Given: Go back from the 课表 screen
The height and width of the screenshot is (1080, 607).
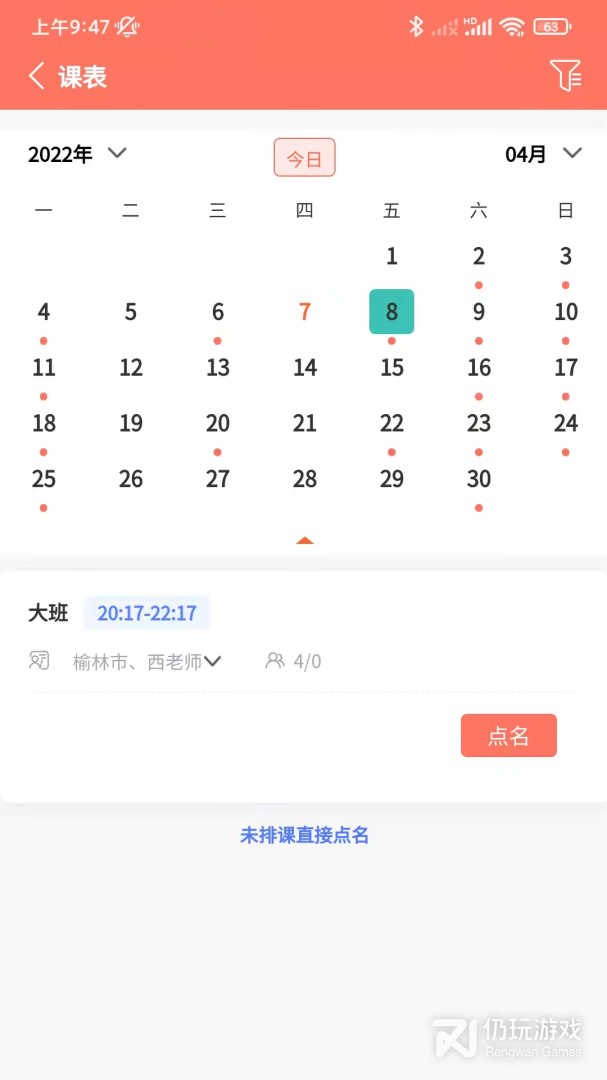Looking at the screenshot, I should click(37, 76).
